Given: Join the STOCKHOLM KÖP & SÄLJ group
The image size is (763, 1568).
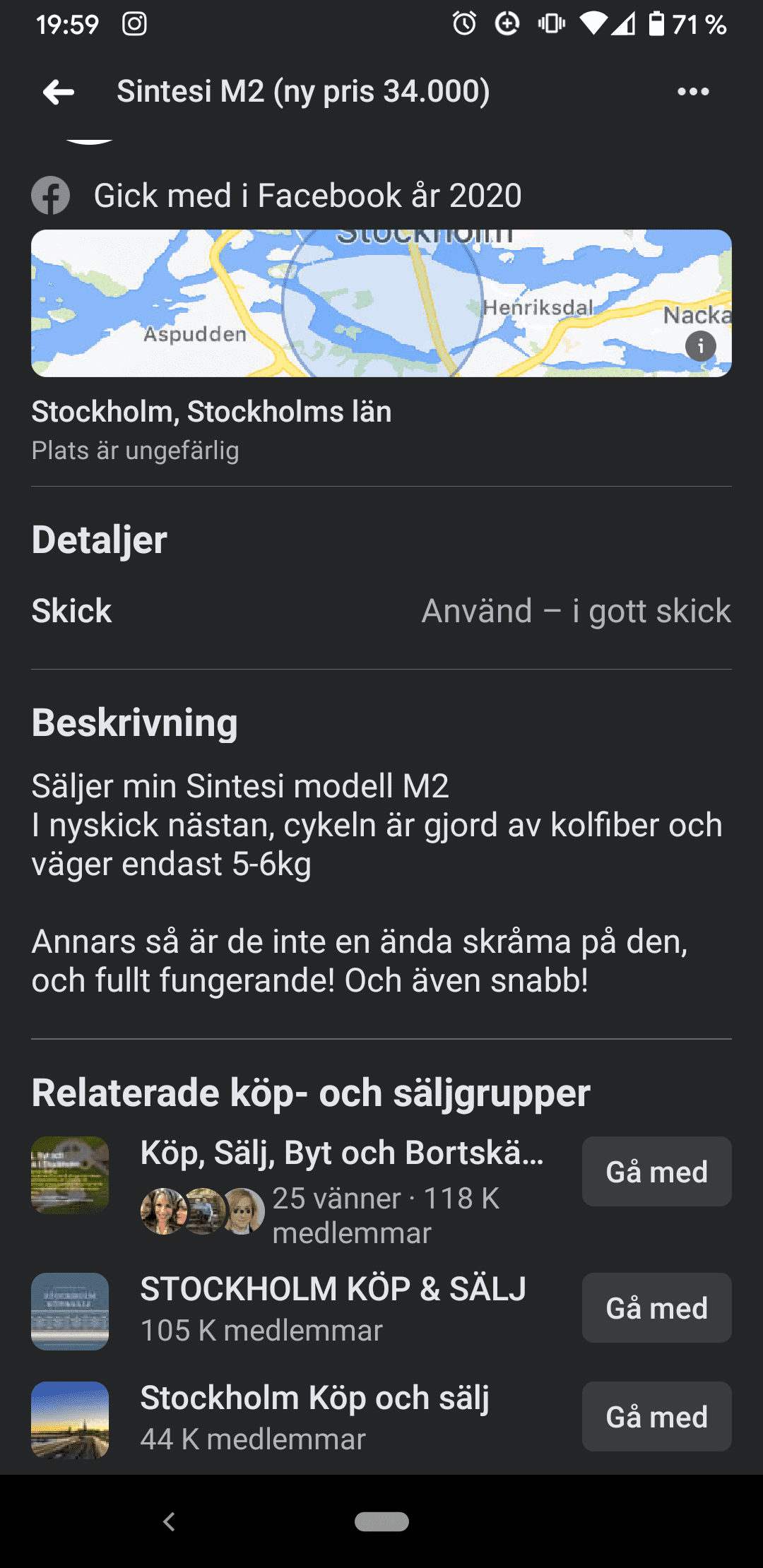Looking at the screenshot, I should [657, 1308].
